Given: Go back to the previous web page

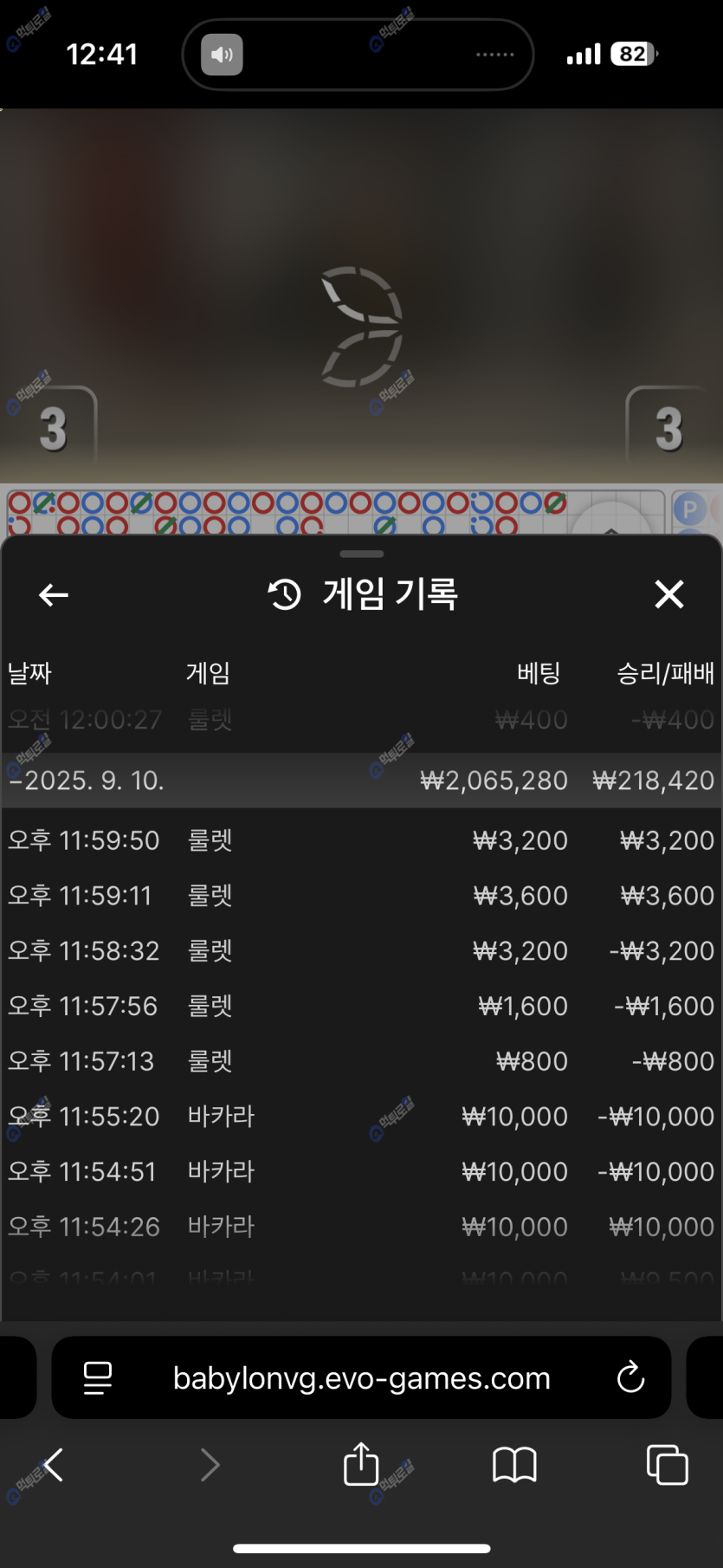Looking at the screenshot, I should [54, 1465].
